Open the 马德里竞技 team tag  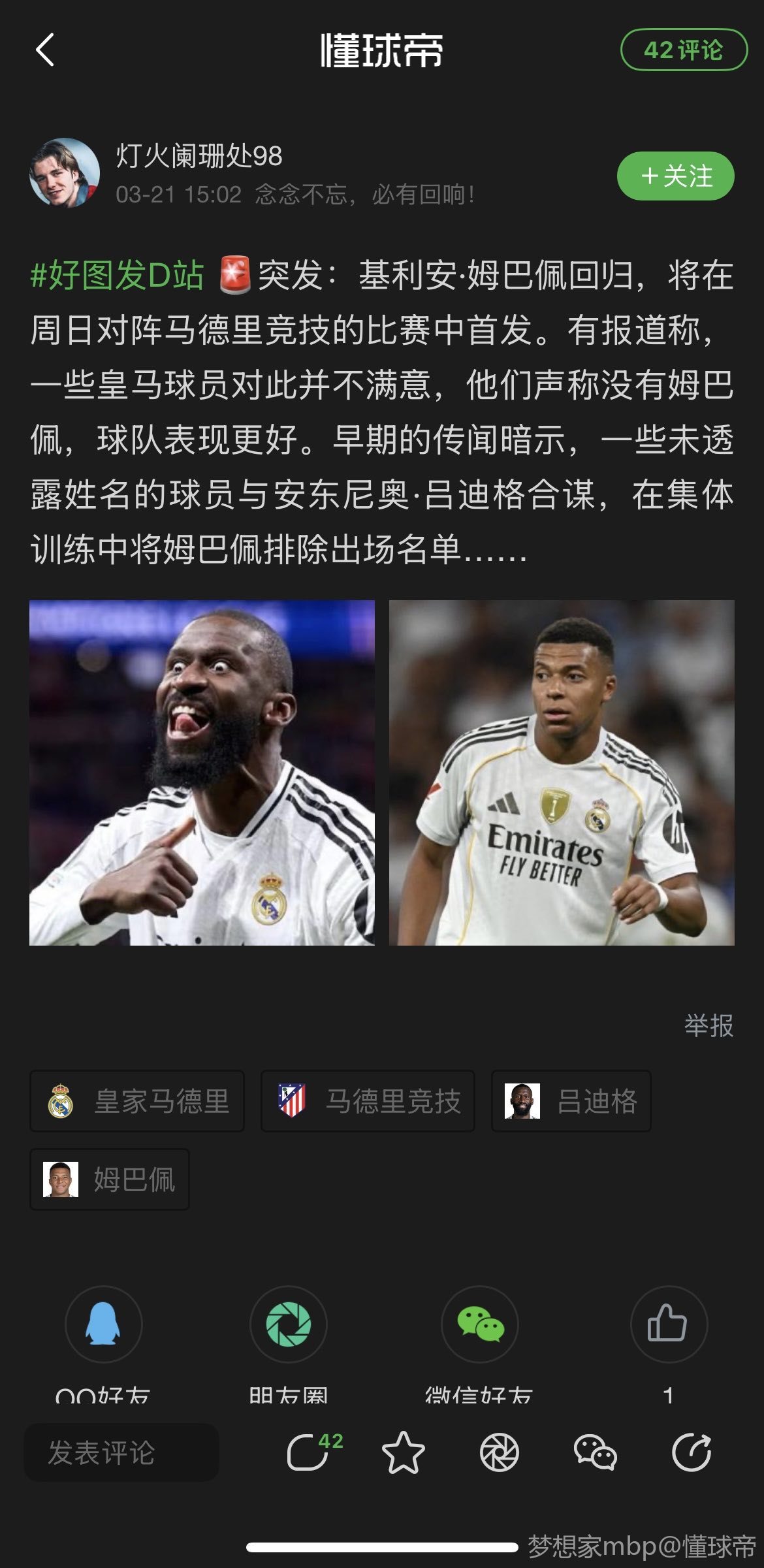coord(368,1101)
